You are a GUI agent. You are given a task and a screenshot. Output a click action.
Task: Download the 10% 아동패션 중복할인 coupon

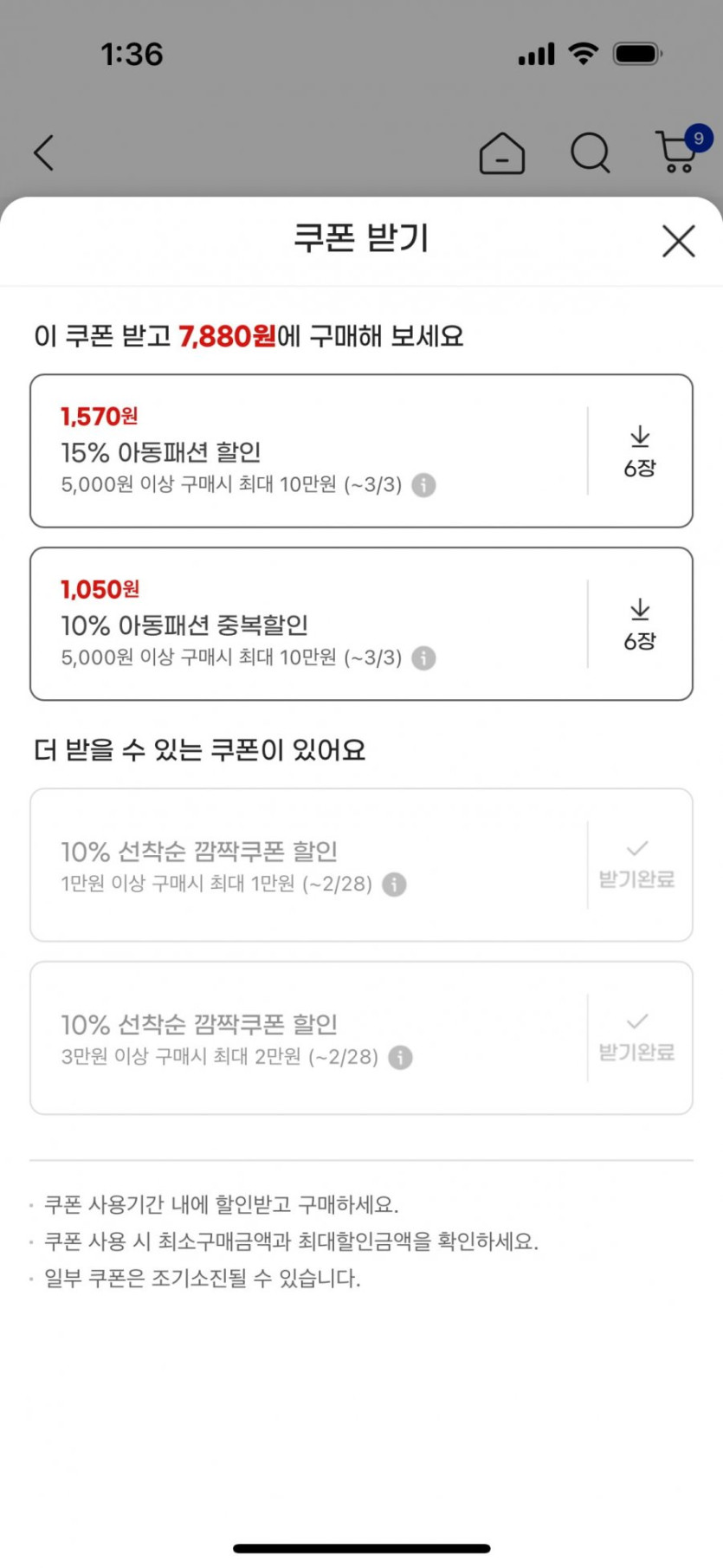coord(640,625)
